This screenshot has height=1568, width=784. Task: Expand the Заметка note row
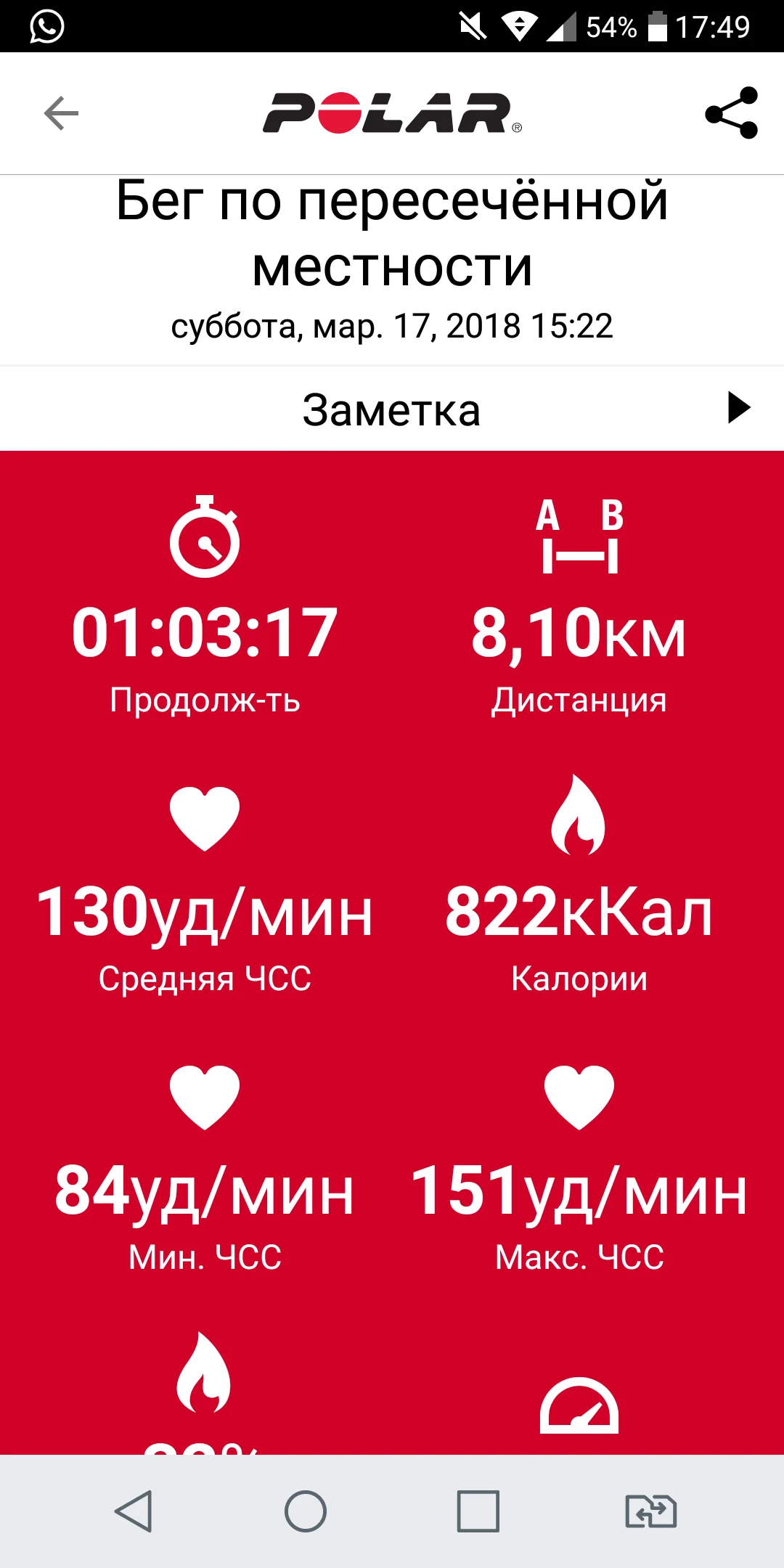[392, 409]
